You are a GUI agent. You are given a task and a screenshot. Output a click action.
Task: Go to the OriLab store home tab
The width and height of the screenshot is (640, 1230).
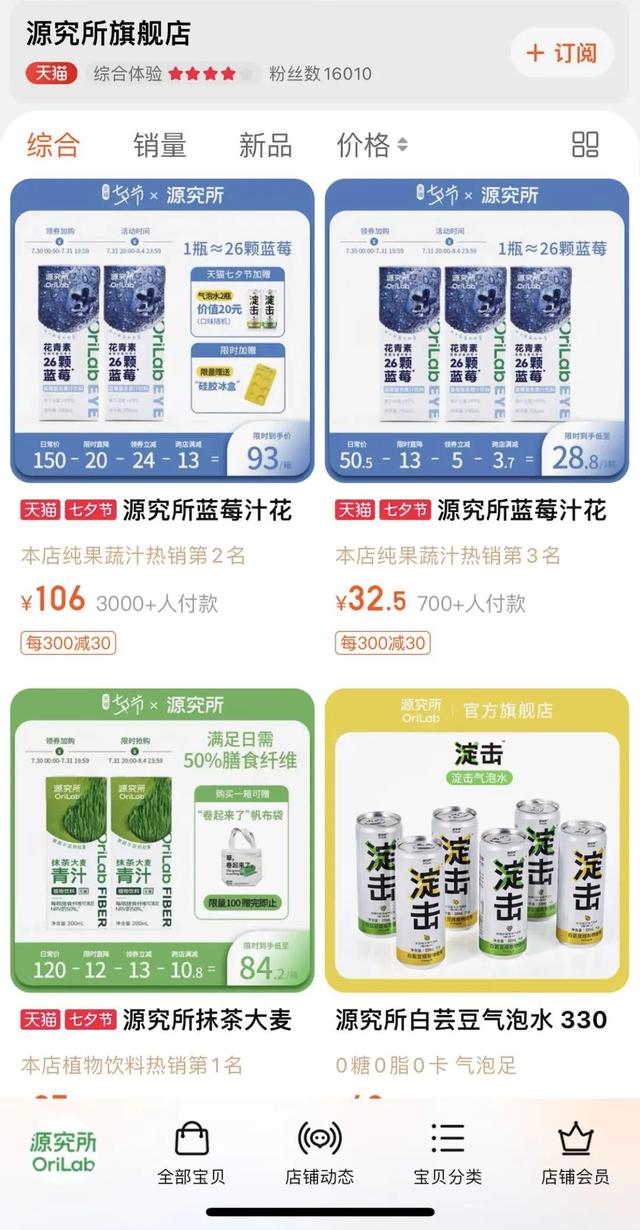[x=63, y=1153]
